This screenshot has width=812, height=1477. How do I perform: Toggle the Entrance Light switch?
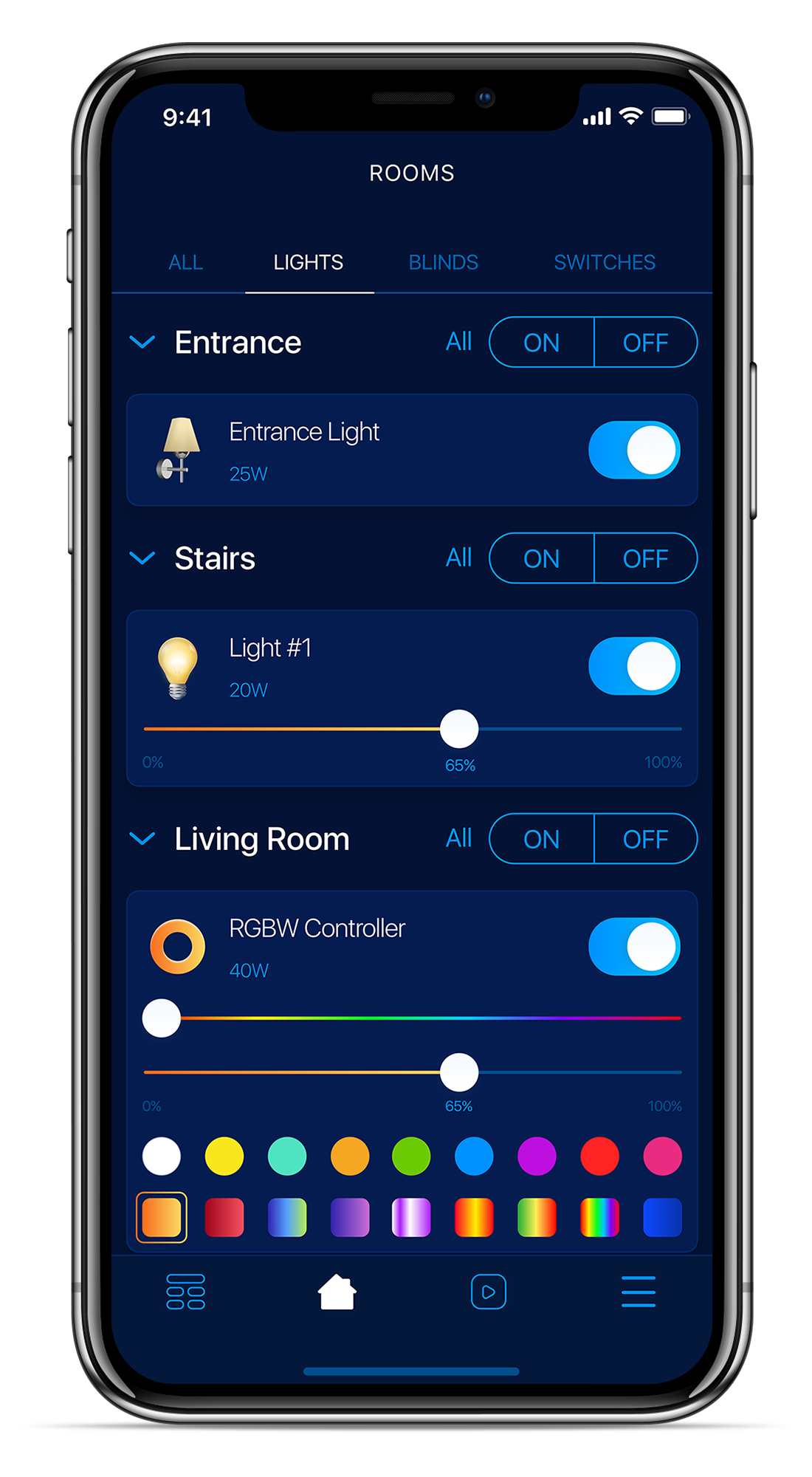634,450
